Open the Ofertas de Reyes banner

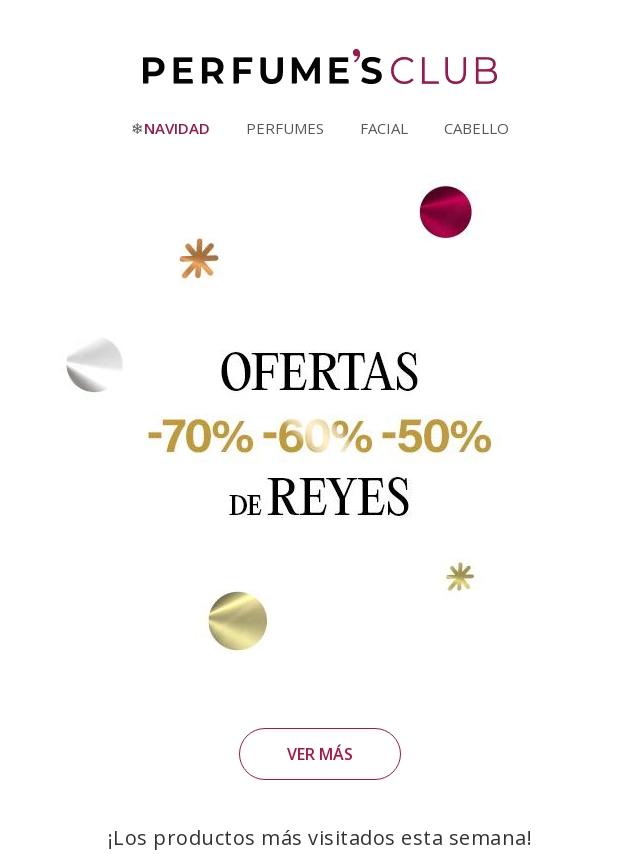click(320, 435)
